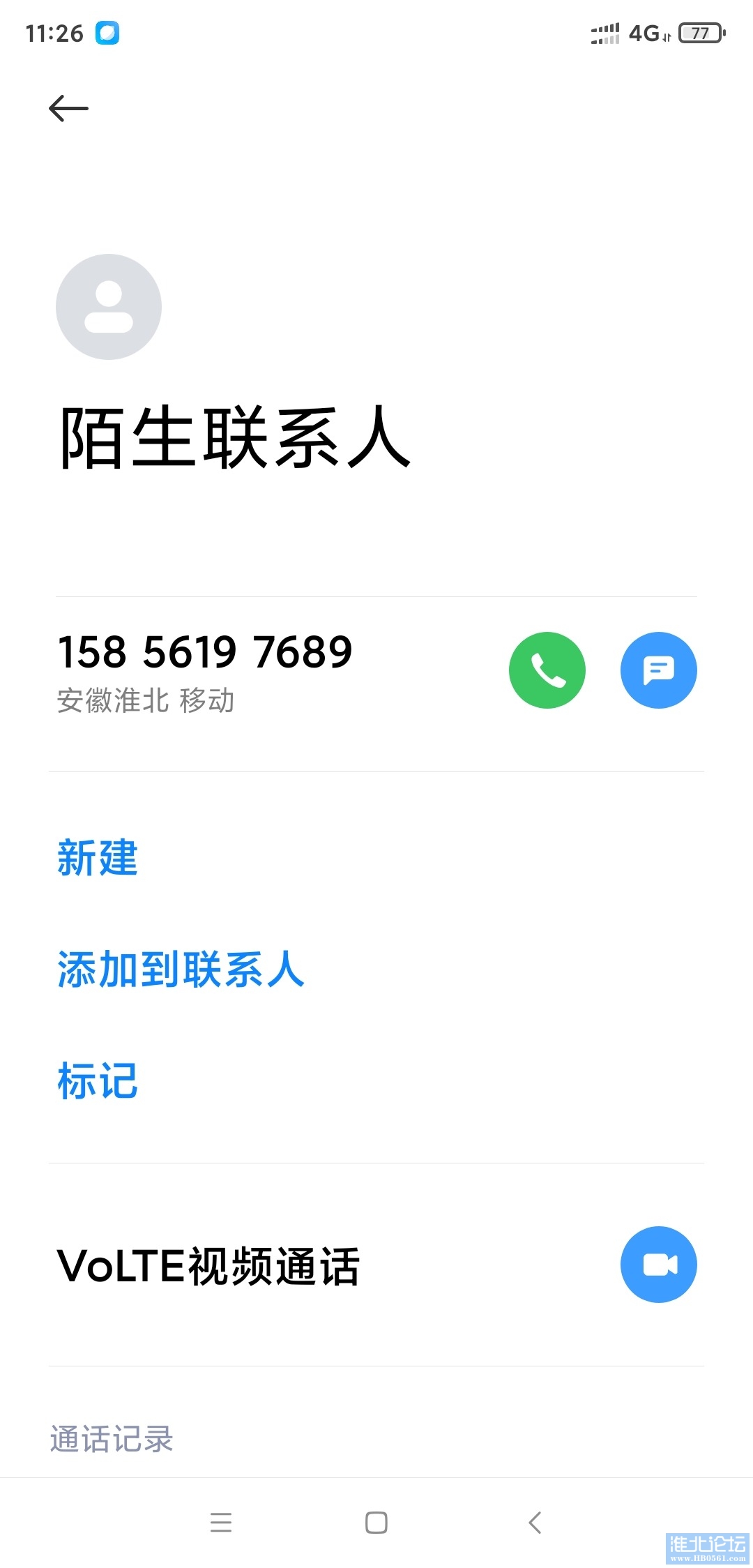Tap 新建 to create a new contact
Screen dimensions: 753x1568
pos(98,857)
